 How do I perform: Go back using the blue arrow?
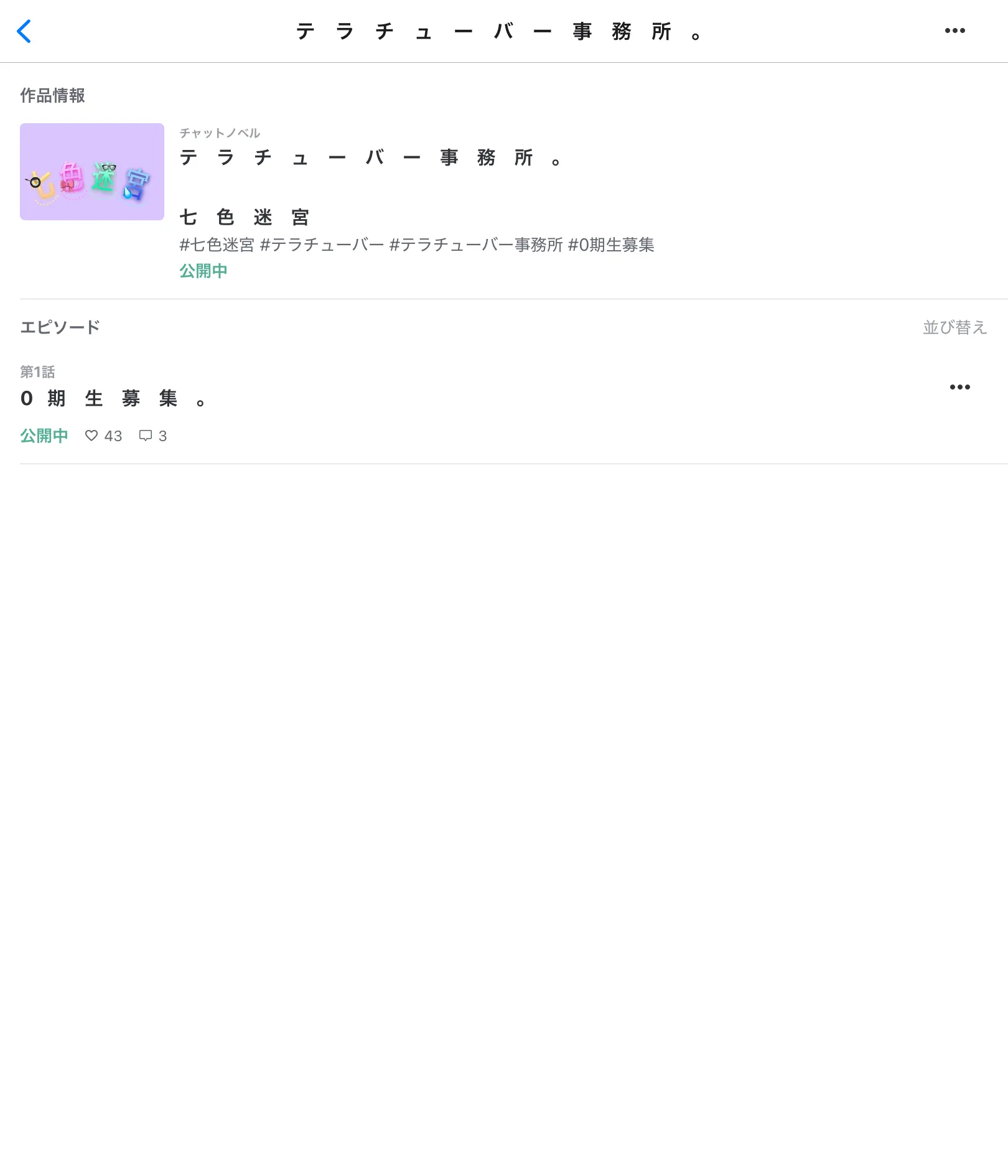pos(24,31)
